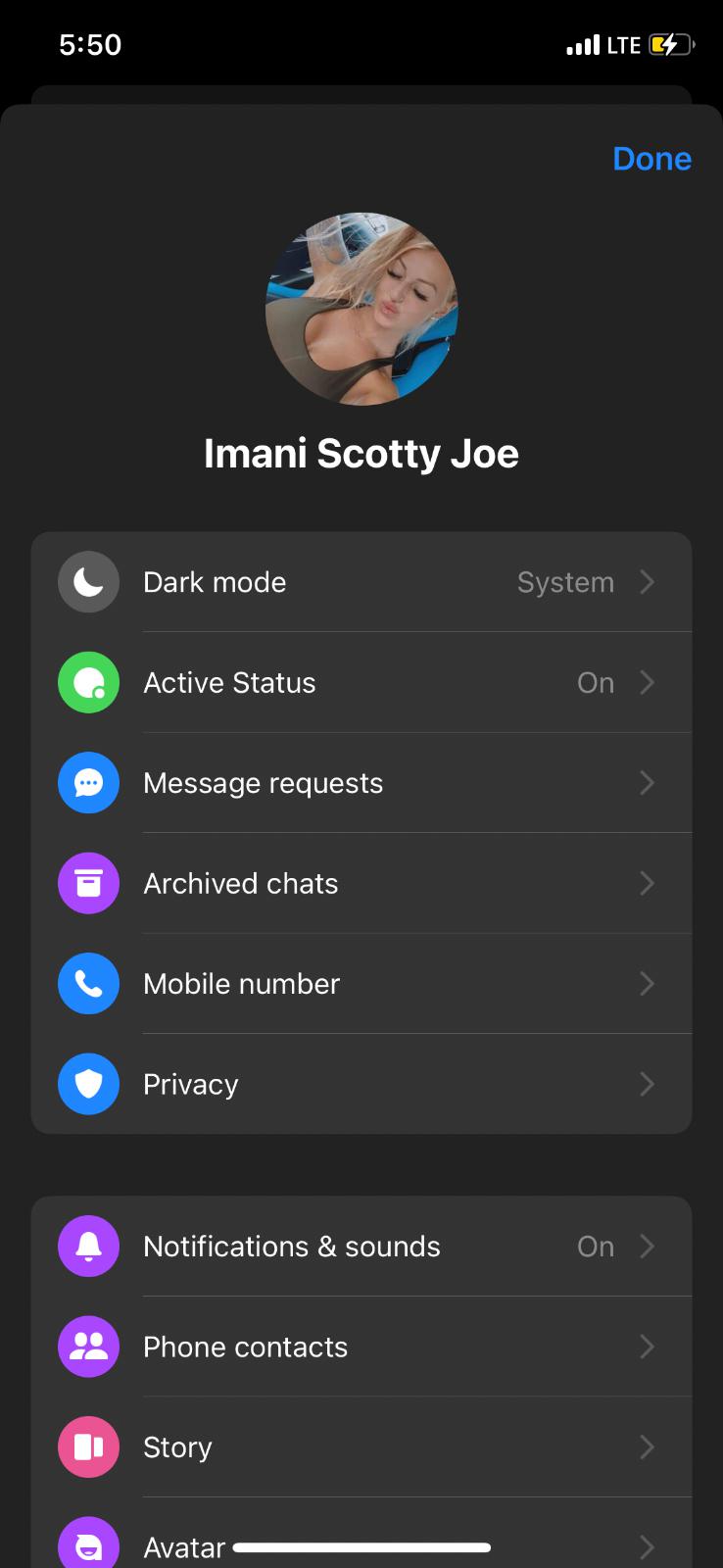Image resolution: width=723 pixels, height=1568 pixels.
Task: Open Dark mode settings
Action: pos(361,582)
